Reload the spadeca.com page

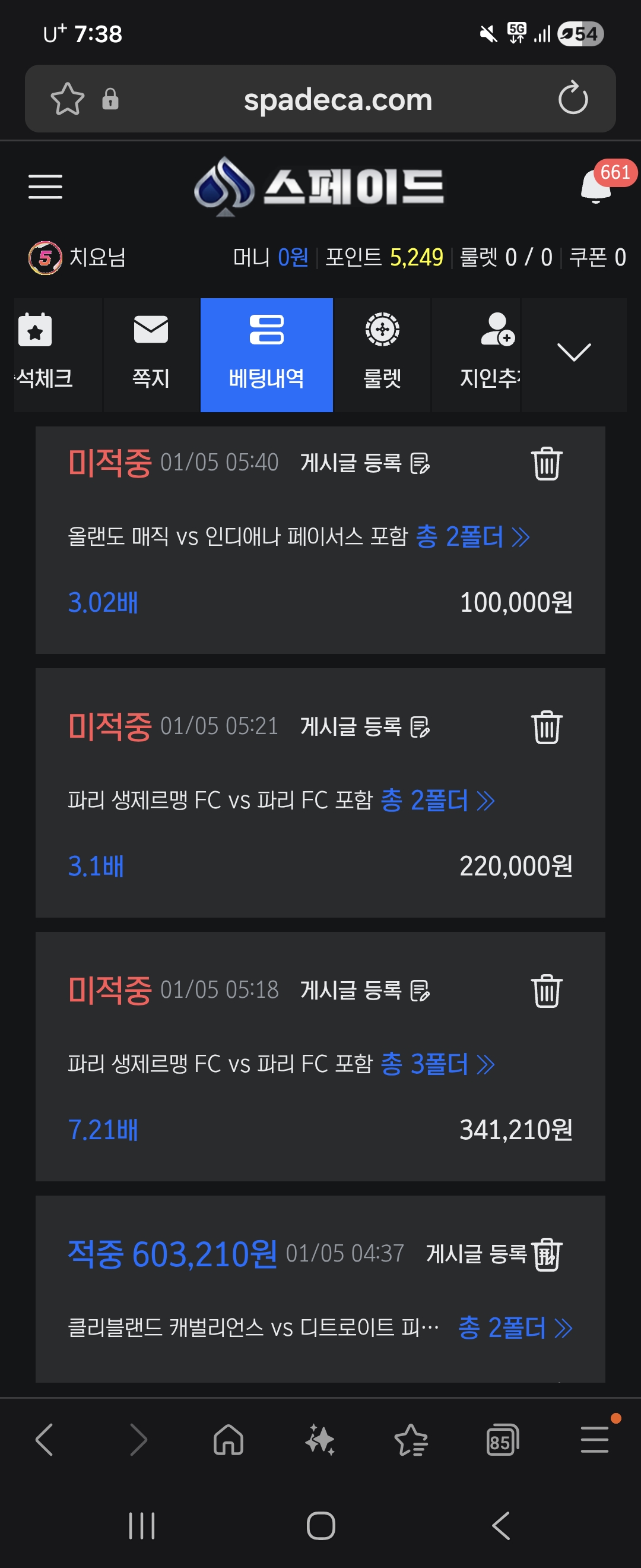[573, 99]
